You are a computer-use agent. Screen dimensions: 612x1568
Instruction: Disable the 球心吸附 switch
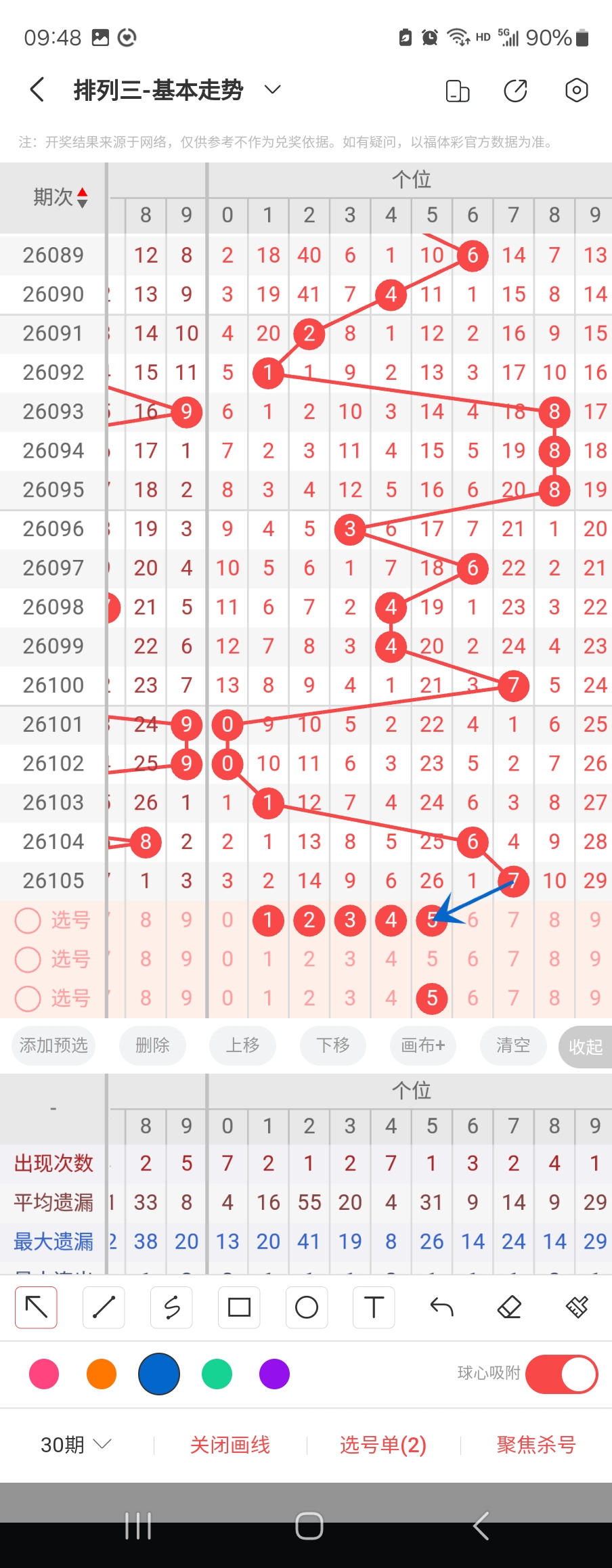coord(561,1374)
